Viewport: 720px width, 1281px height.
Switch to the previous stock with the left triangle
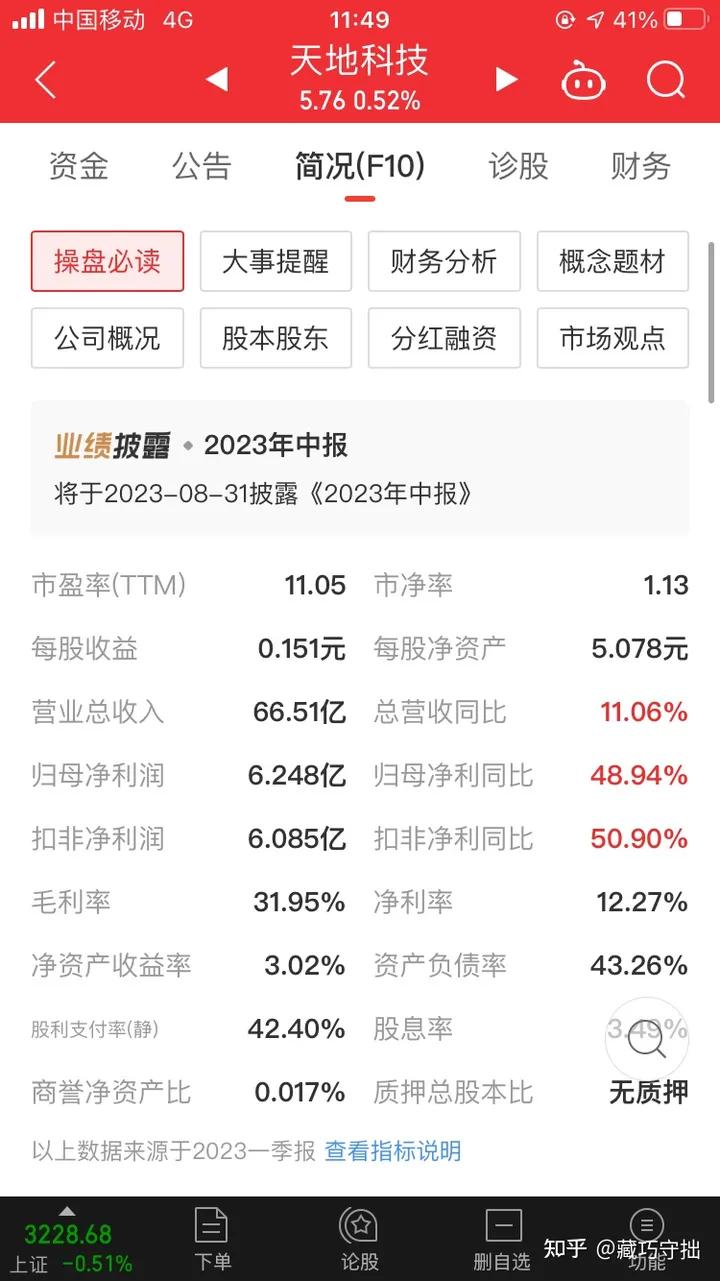click(217, 80)
